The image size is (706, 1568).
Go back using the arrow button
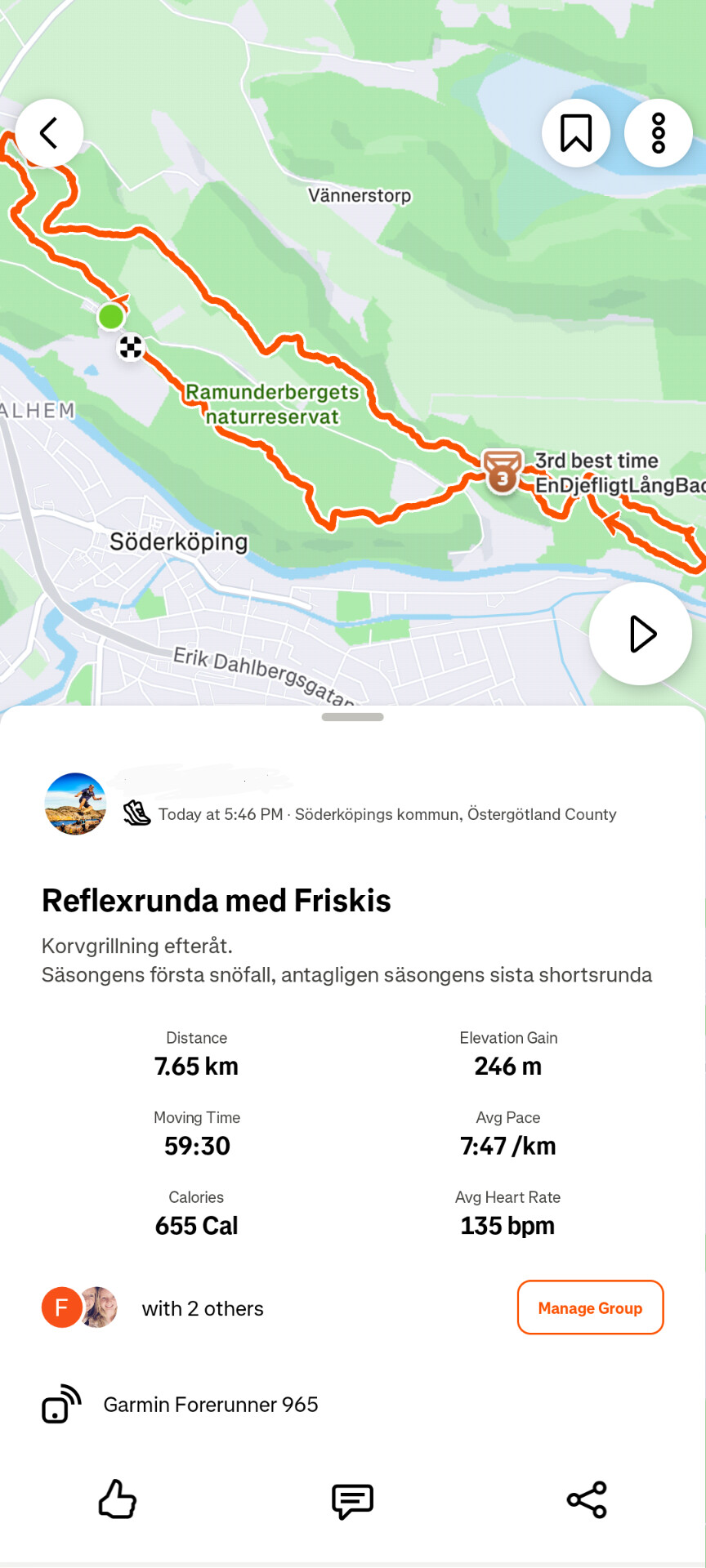pos(49,133)
